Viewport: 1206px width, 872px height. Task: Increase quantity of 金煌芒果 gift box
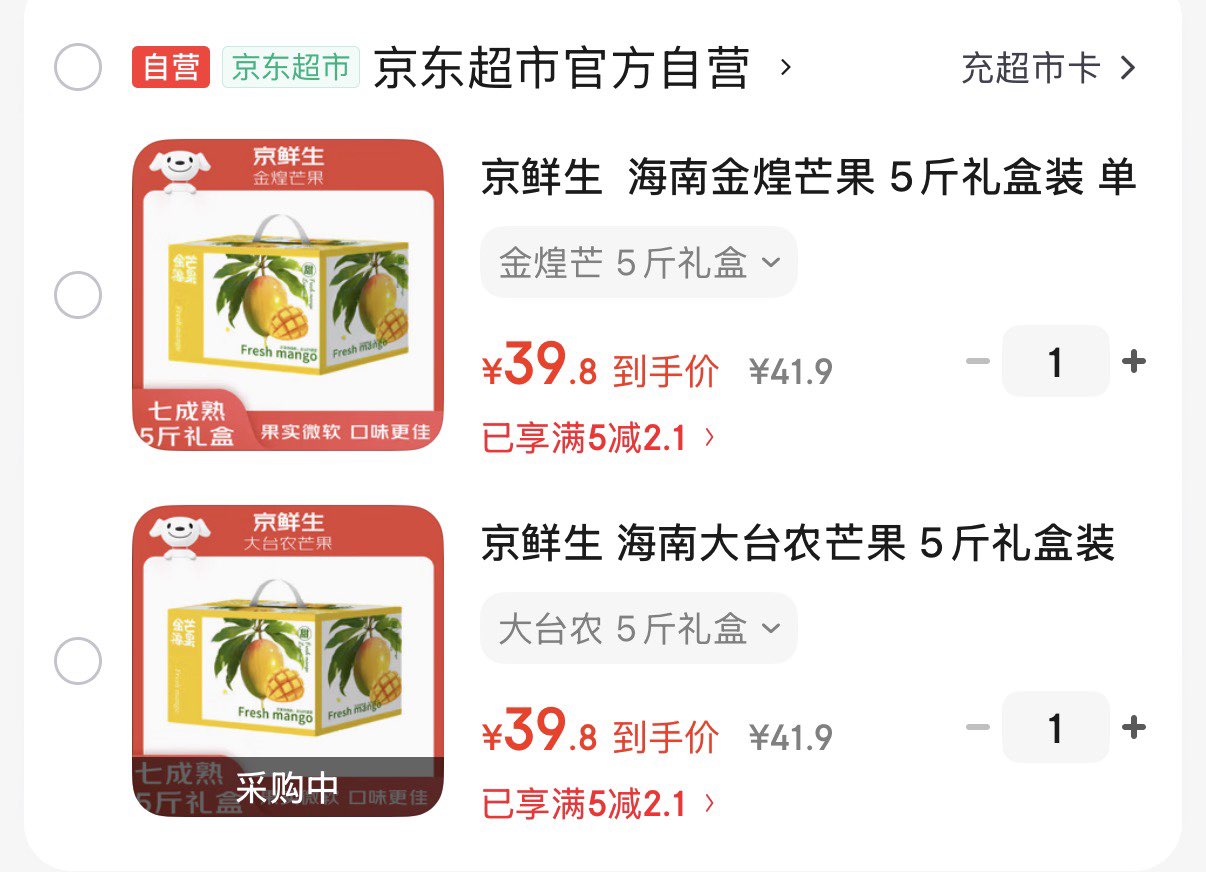pos(1133,362)
